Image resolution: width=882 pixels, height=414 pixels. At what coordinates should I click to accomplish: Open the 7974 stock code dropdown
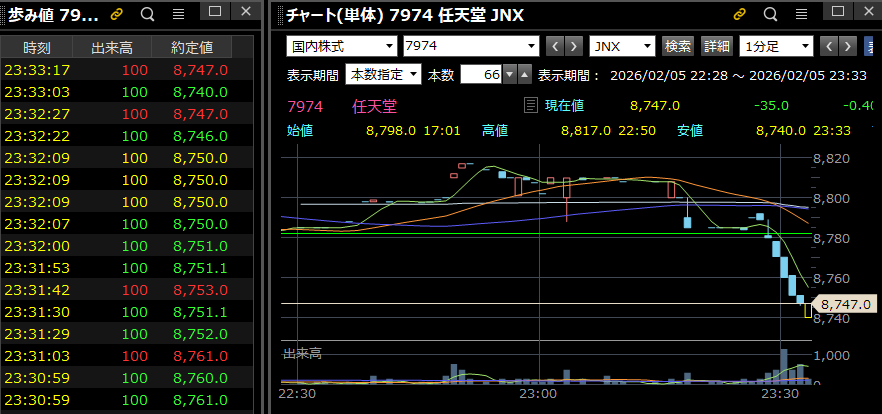(469, 46)
